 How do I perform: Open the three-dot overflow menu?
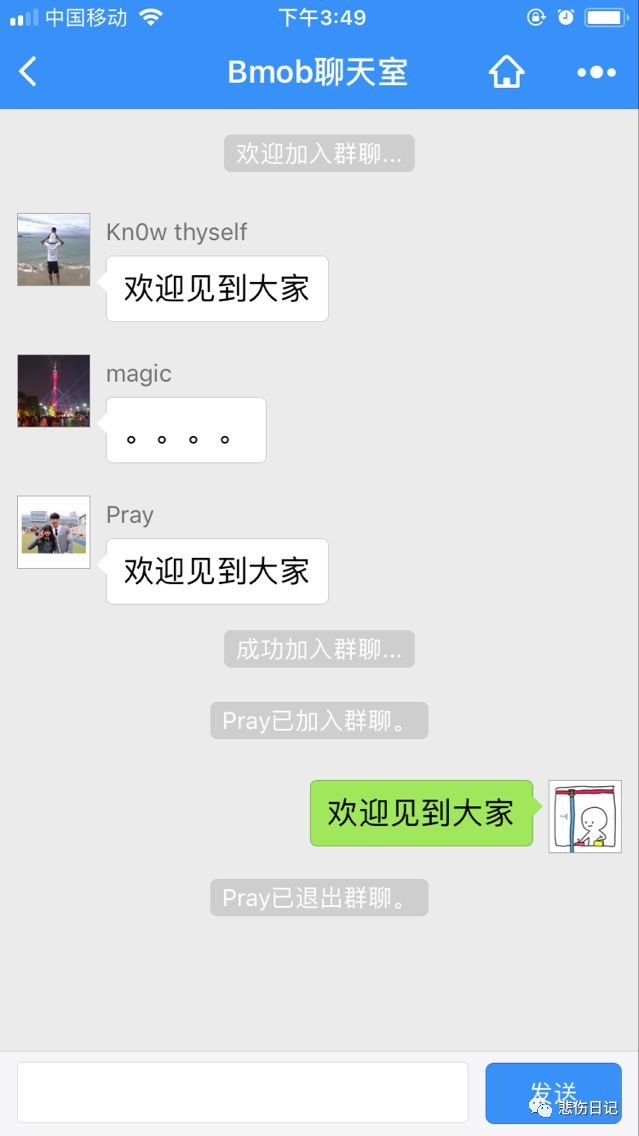point(596,72)
